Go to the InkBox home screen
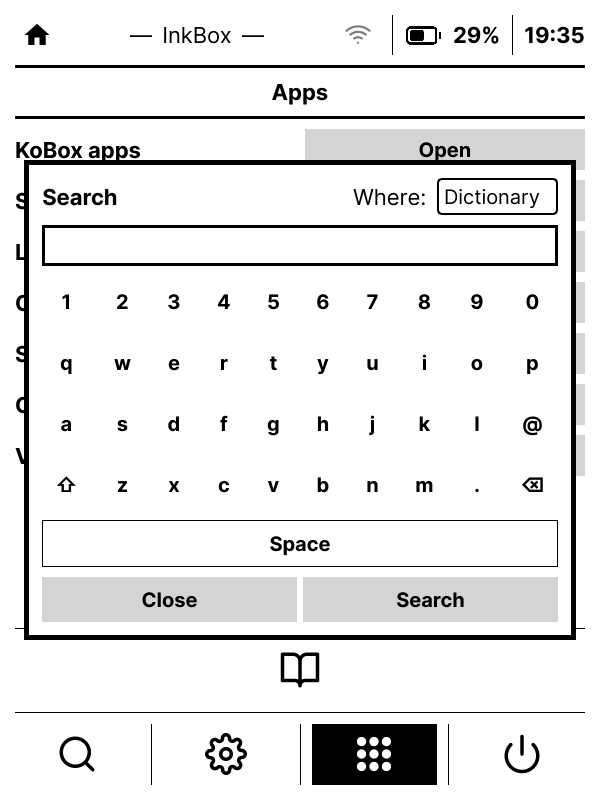Screen dimensions: 600x800 point(37,36)
